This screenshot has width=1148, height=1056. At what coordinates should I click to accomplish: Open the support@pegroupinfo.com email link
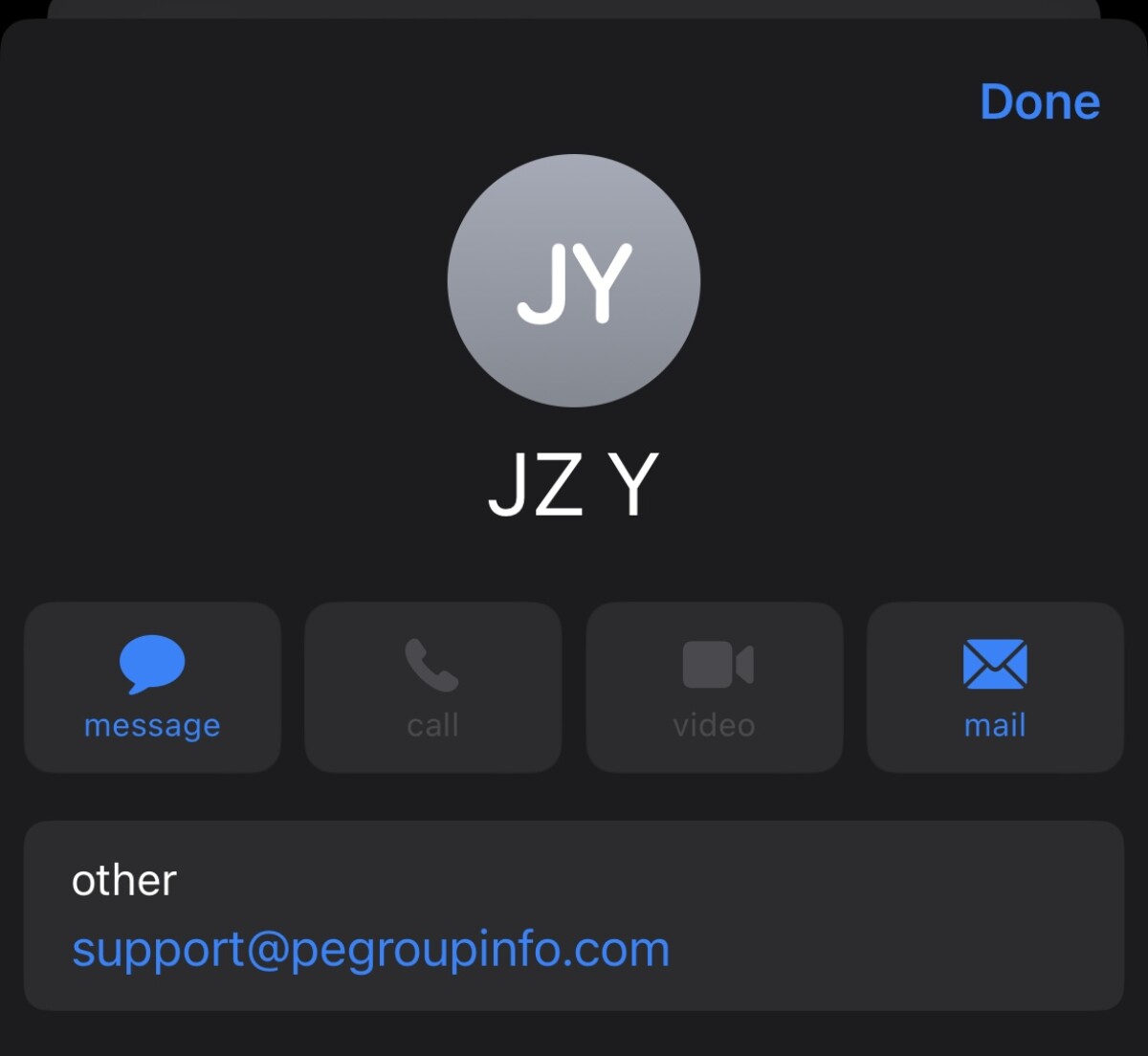[x=371, y=949]
